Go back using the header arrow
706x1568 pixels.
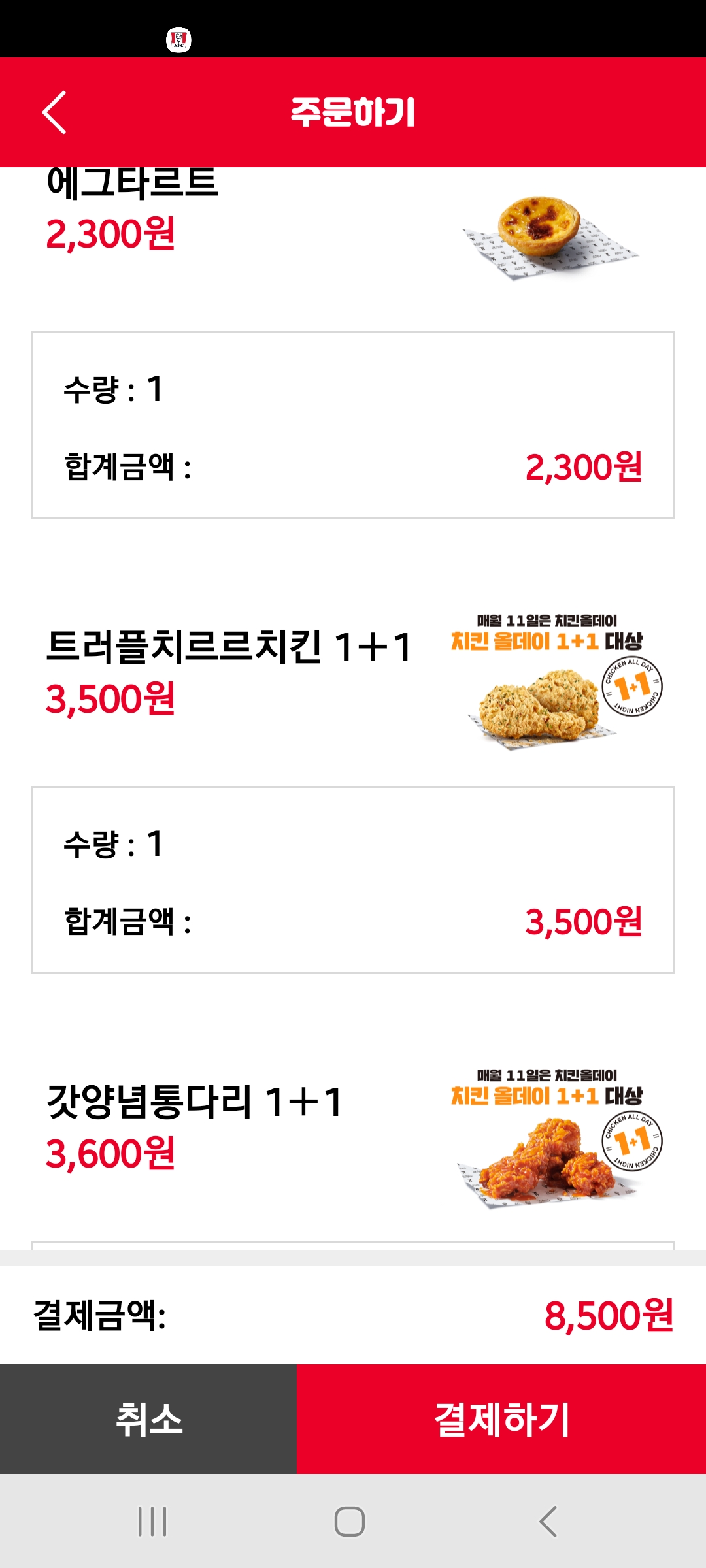[x=55, y=112]
